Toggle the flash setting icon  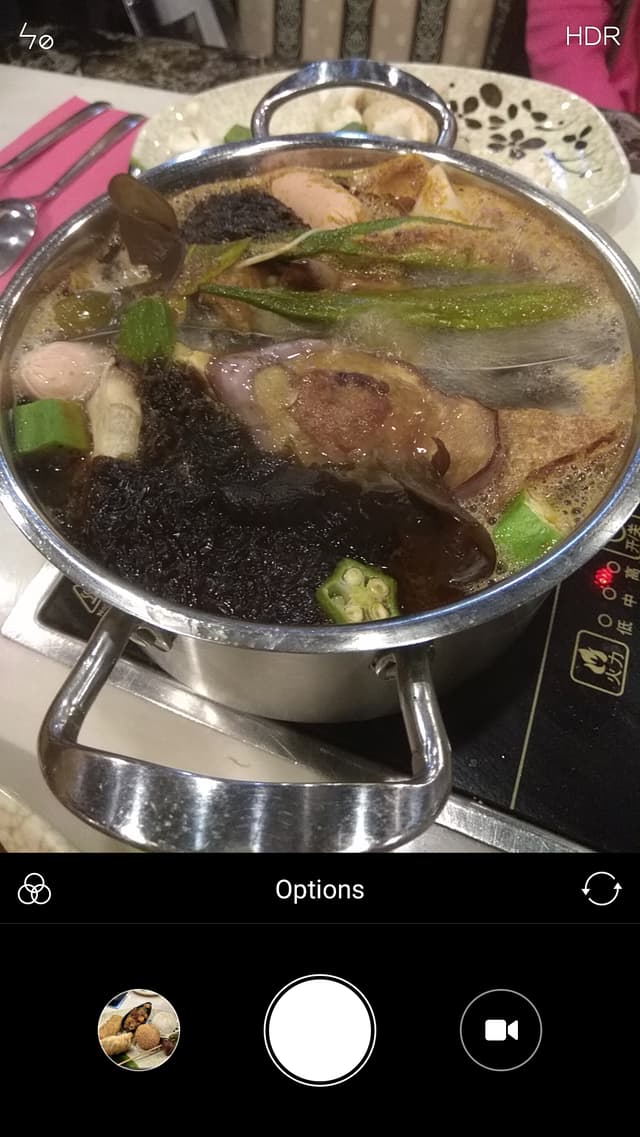[36, 37]
